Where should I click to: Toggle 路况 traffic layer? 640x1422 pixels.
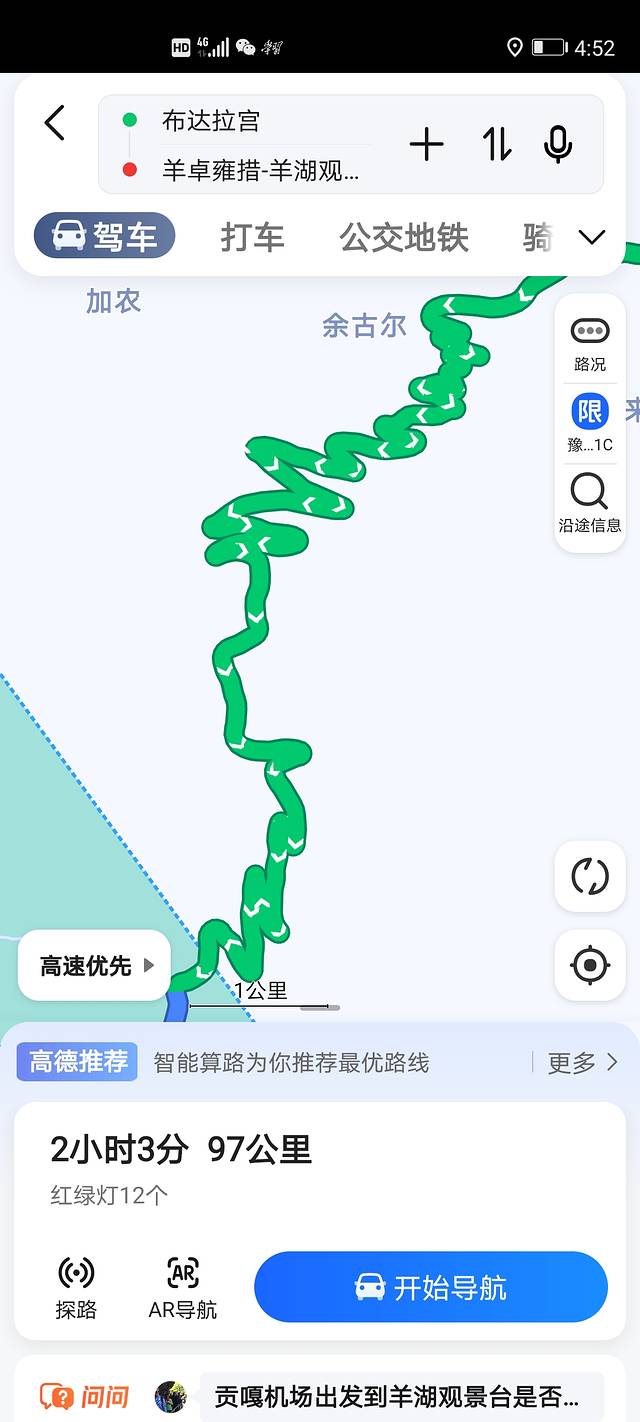coord(590,343)
